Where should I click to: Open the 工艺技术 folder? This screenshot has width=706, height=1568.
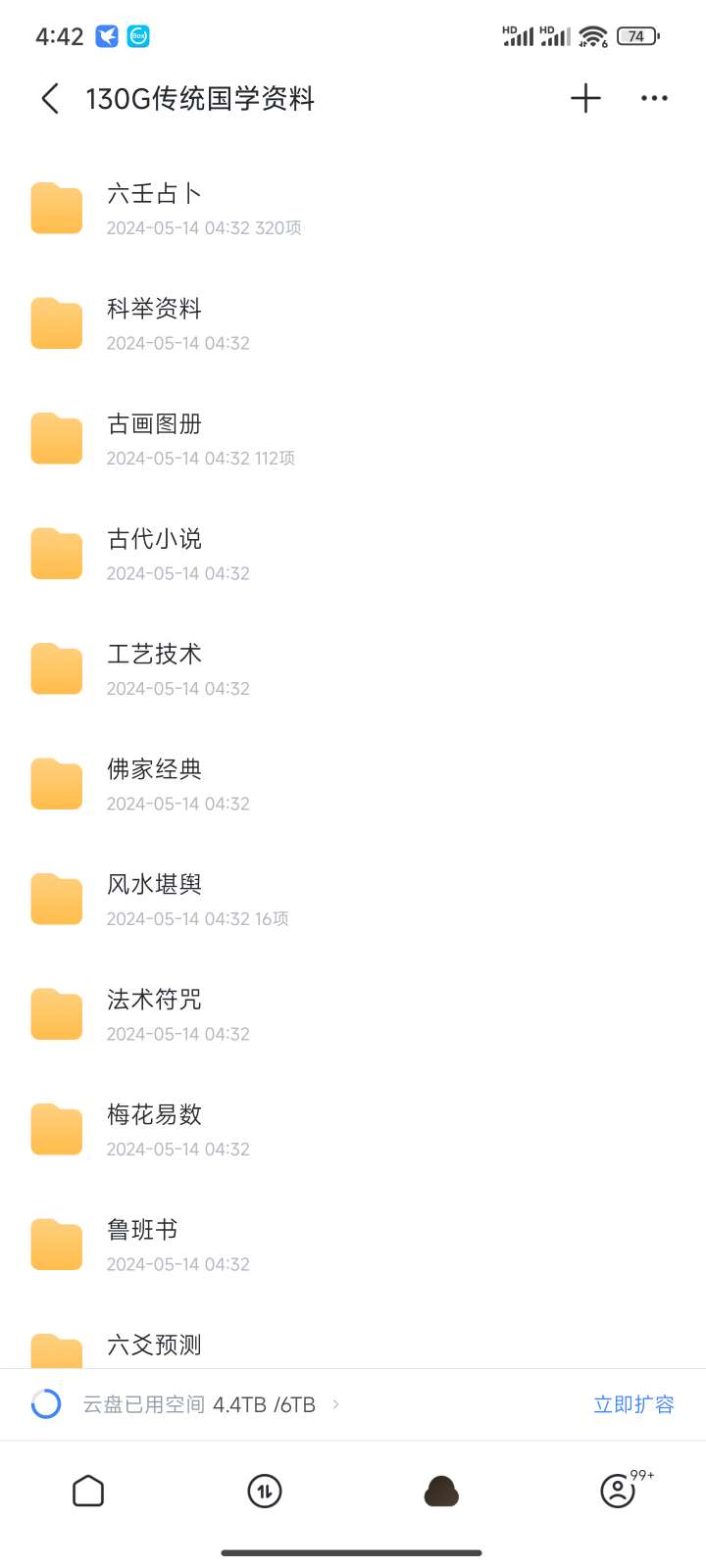tap(353, 669)
